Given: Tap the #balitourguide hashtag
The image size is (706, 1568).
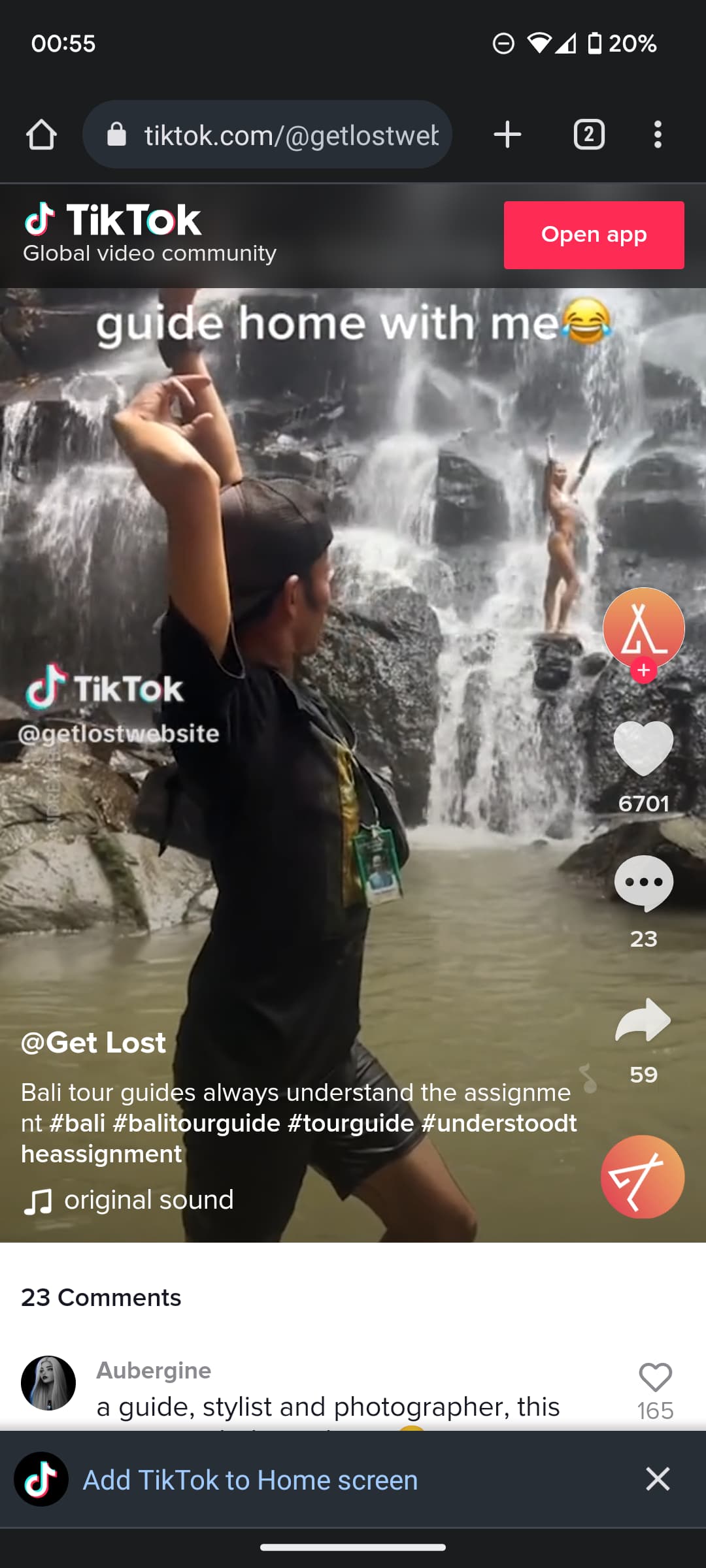Looking at the screenshot, I should 196,1123.
